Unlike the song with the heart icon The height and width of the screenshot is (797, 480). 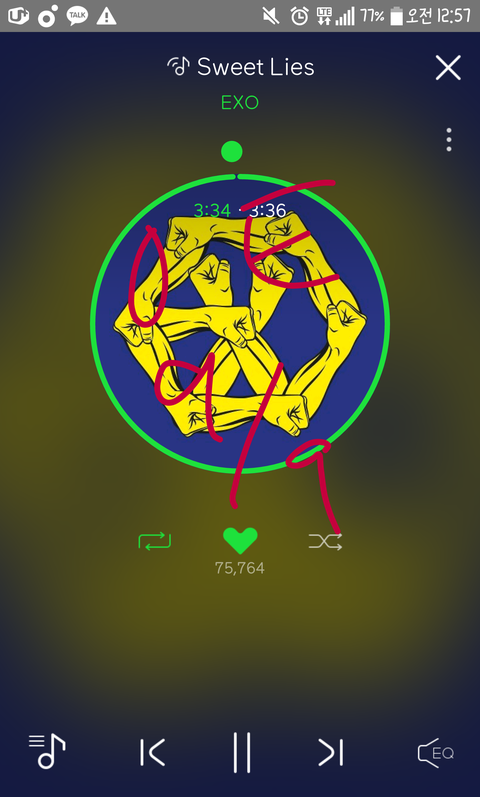click(241, 541)
